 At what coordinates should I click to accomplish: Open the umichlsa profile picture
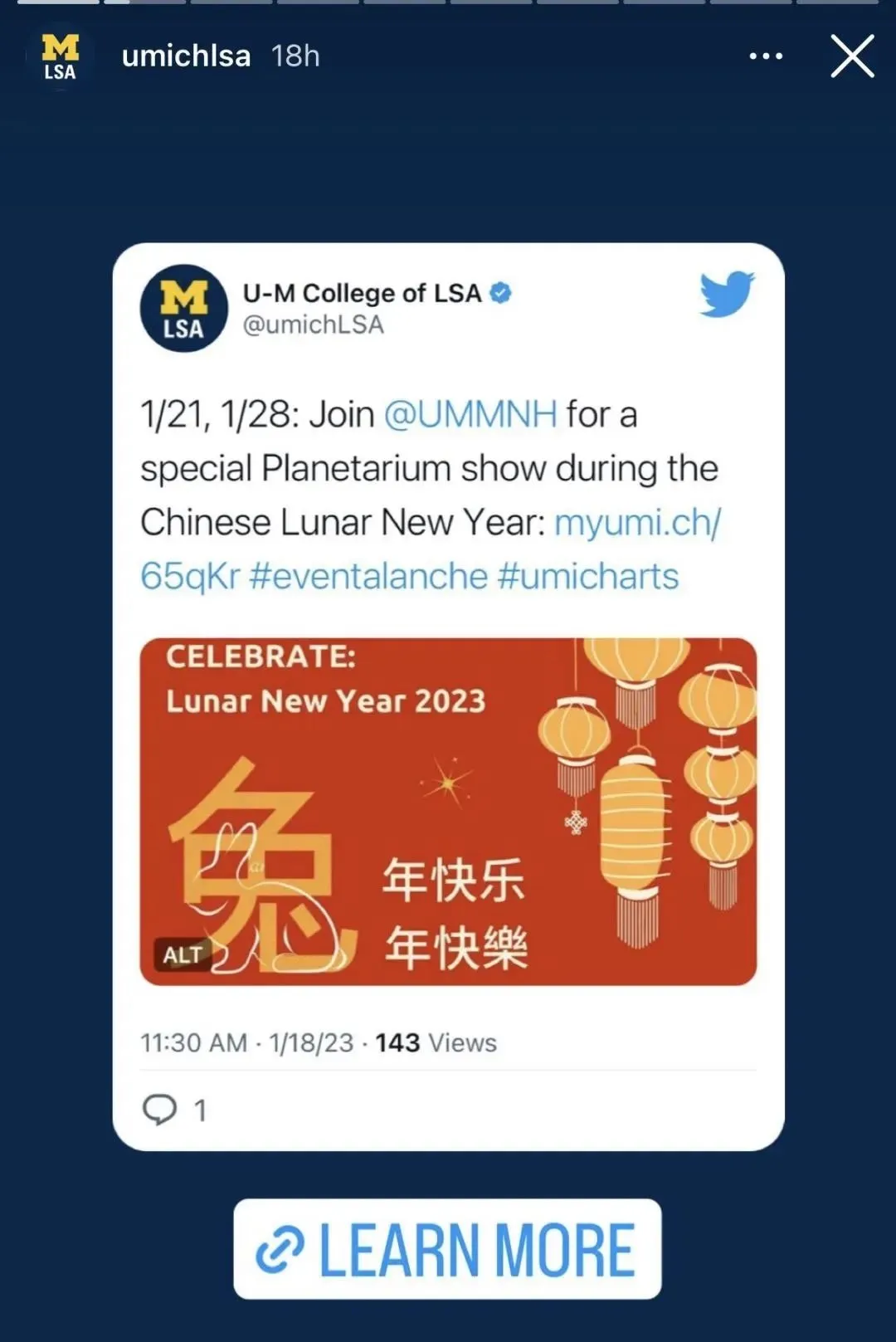(60, 56)
